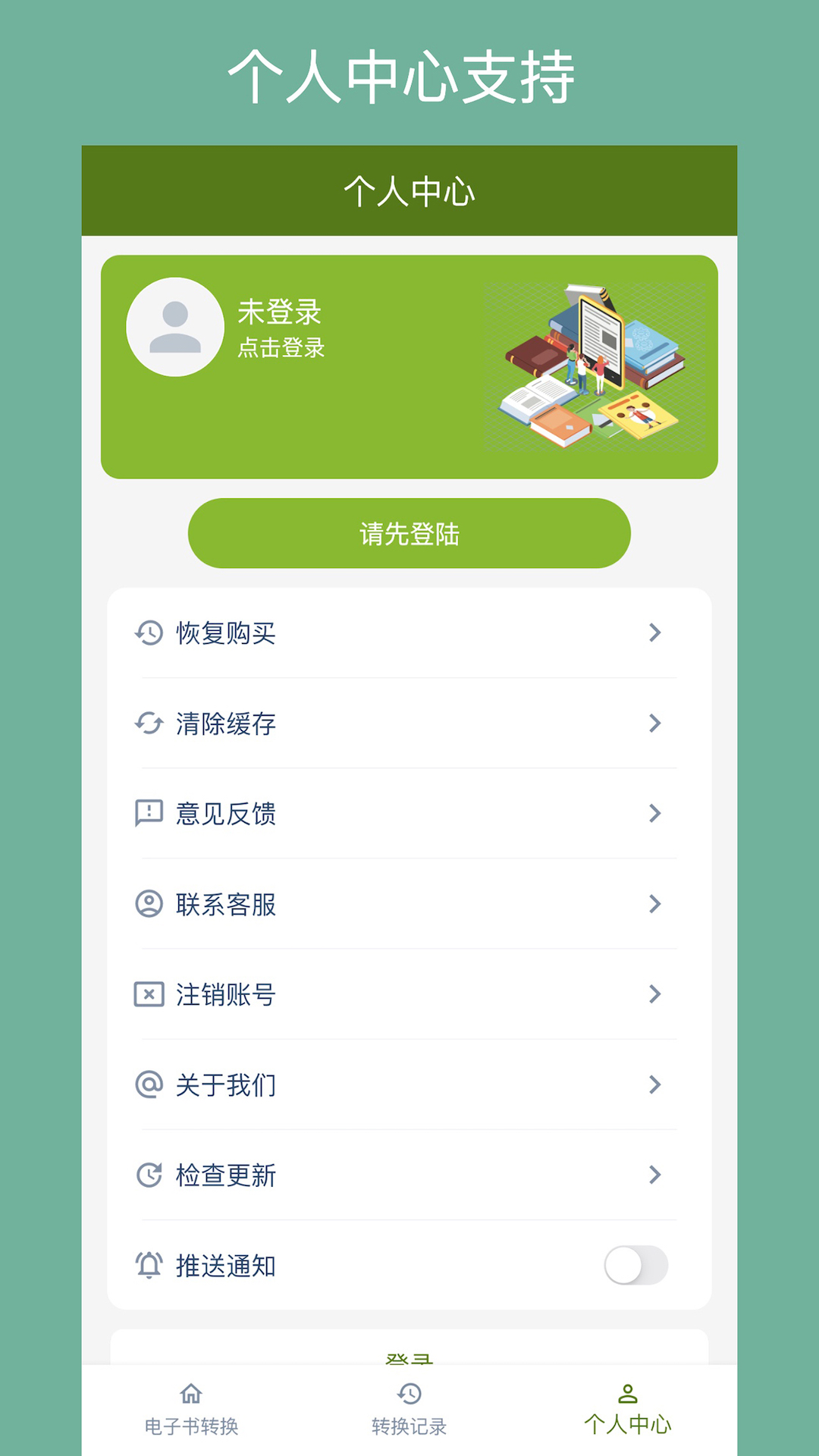Tap the partially visible 登录 button
Image resolution: width=819 pixels, height=1456 pixels.
click(409, 1354)
